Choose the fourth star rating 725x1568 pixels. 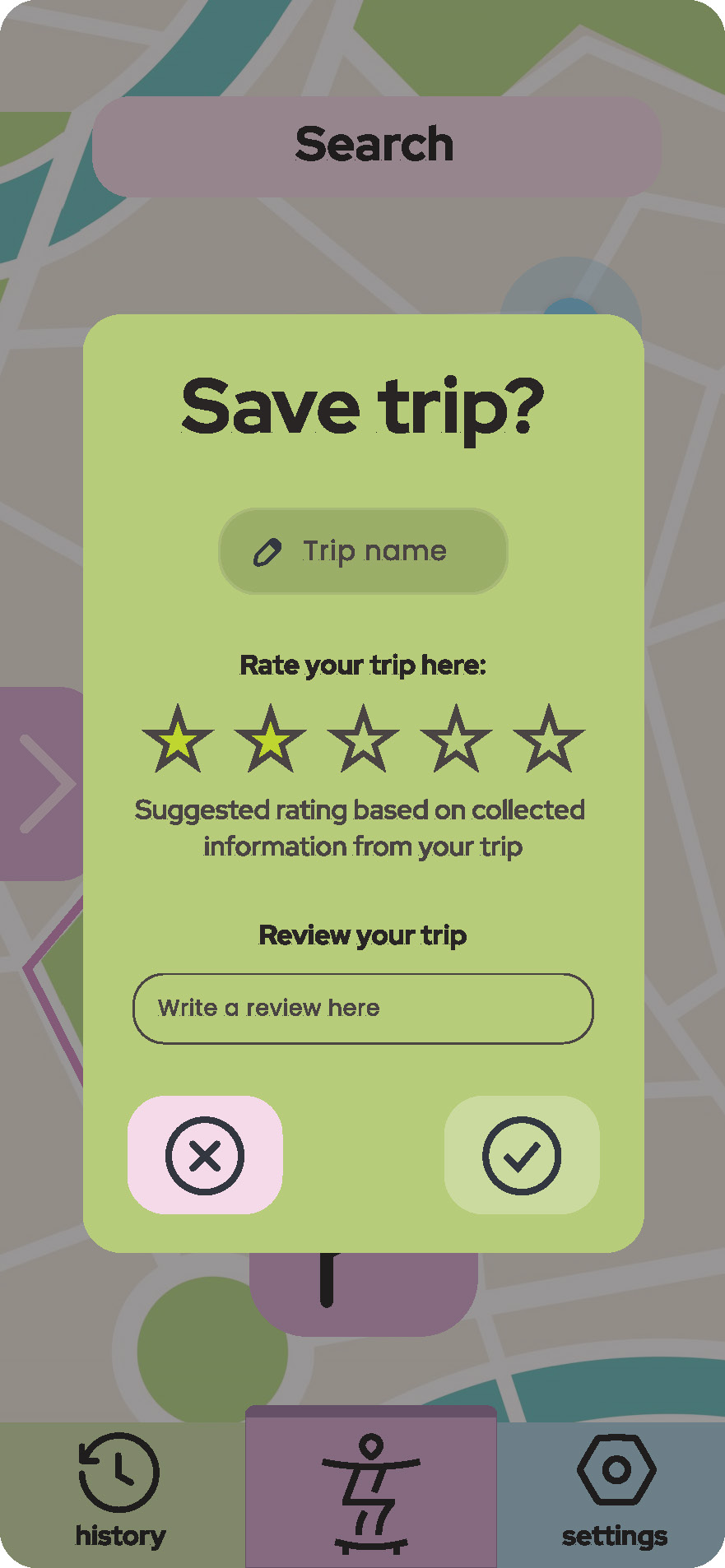tap(456, 738)
